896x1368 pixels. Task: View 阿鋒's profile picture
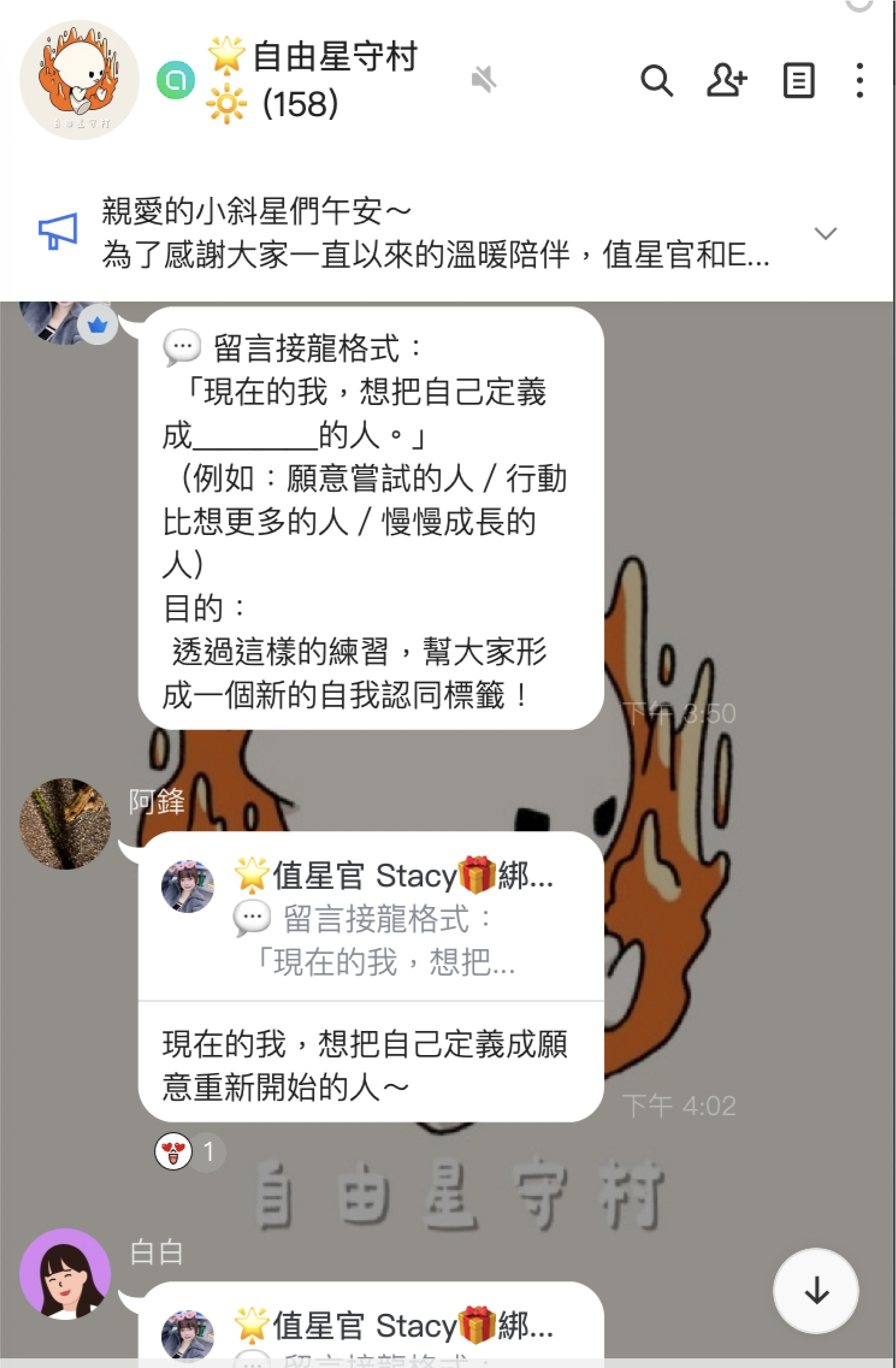65,823
